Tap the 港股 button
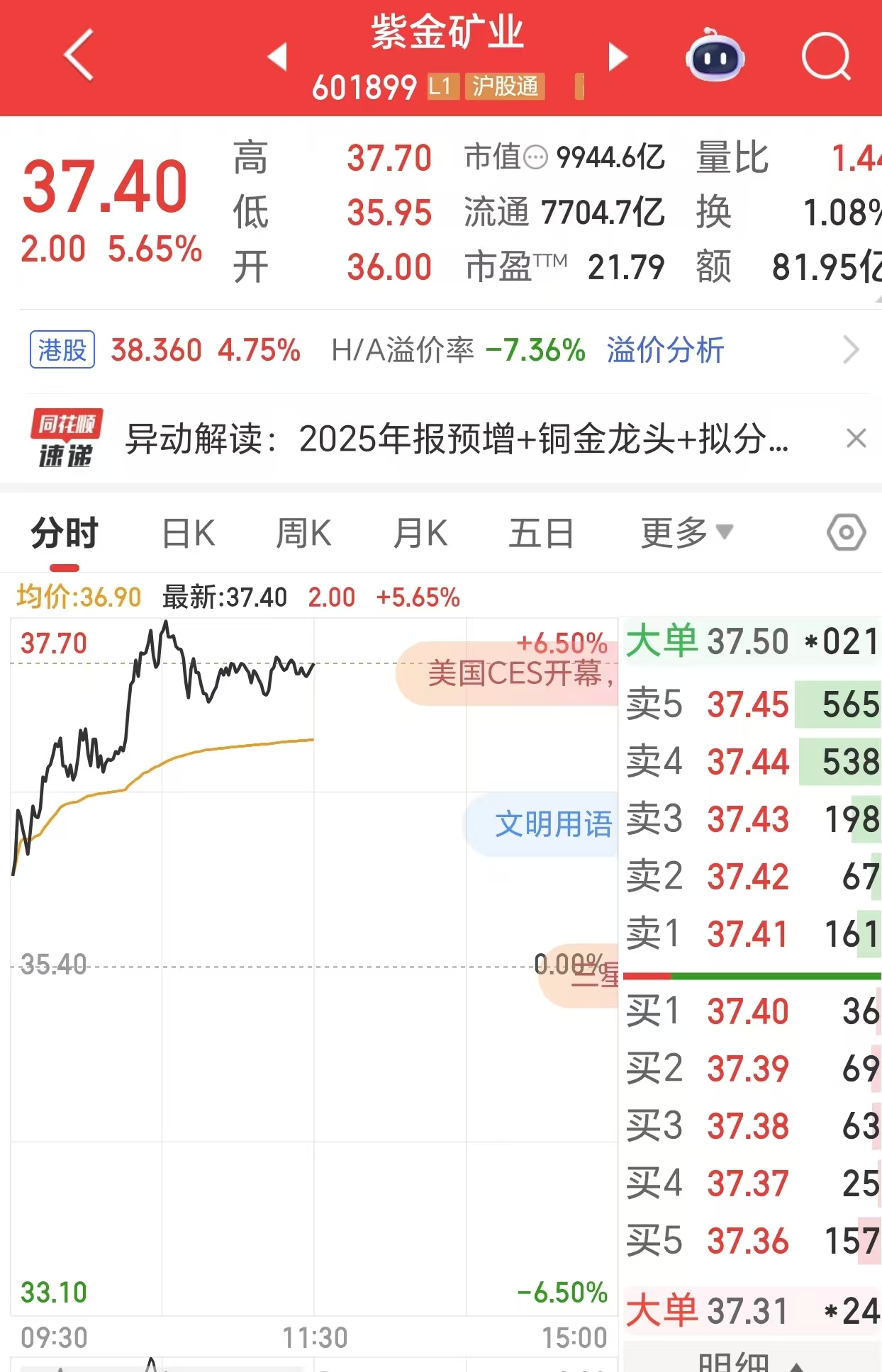This screenshot has height=1372, width=882. (62, 349)
